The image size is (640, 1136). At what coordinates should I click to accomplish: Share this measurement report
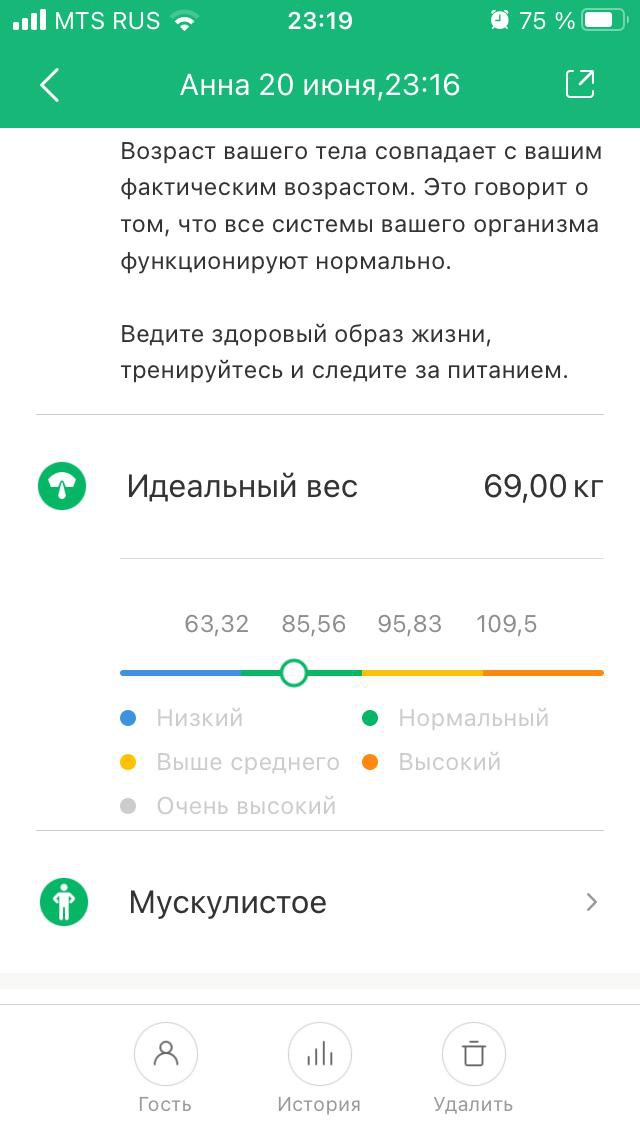tap(580, 84)
